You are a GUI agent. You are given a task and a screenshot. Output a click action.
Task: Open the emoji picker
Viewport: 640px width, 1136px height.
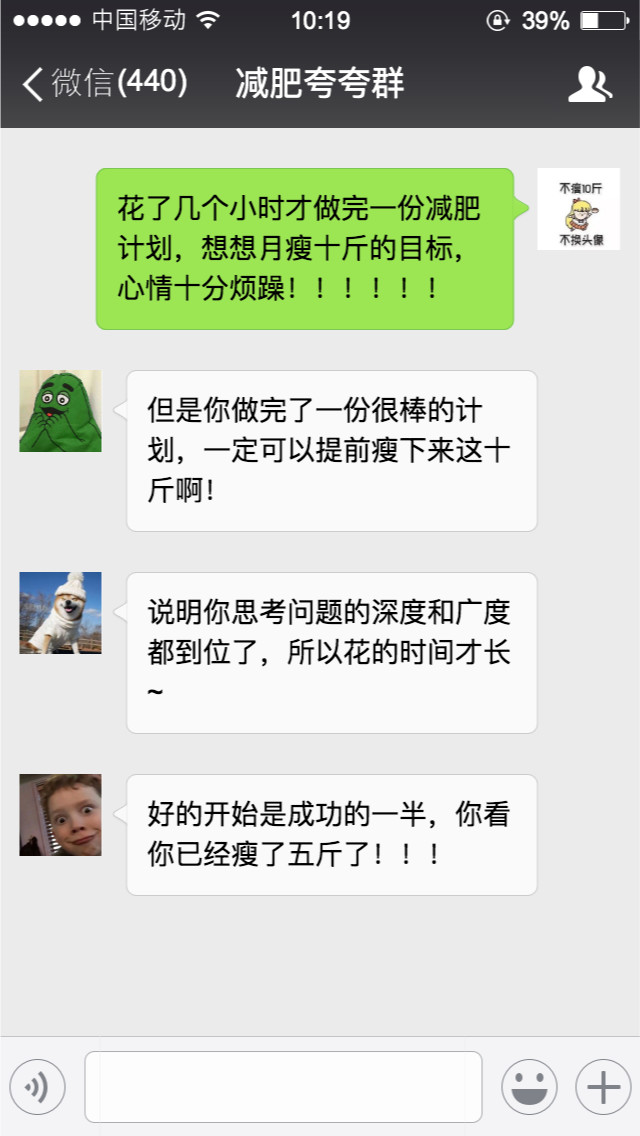coord(529,1087)
